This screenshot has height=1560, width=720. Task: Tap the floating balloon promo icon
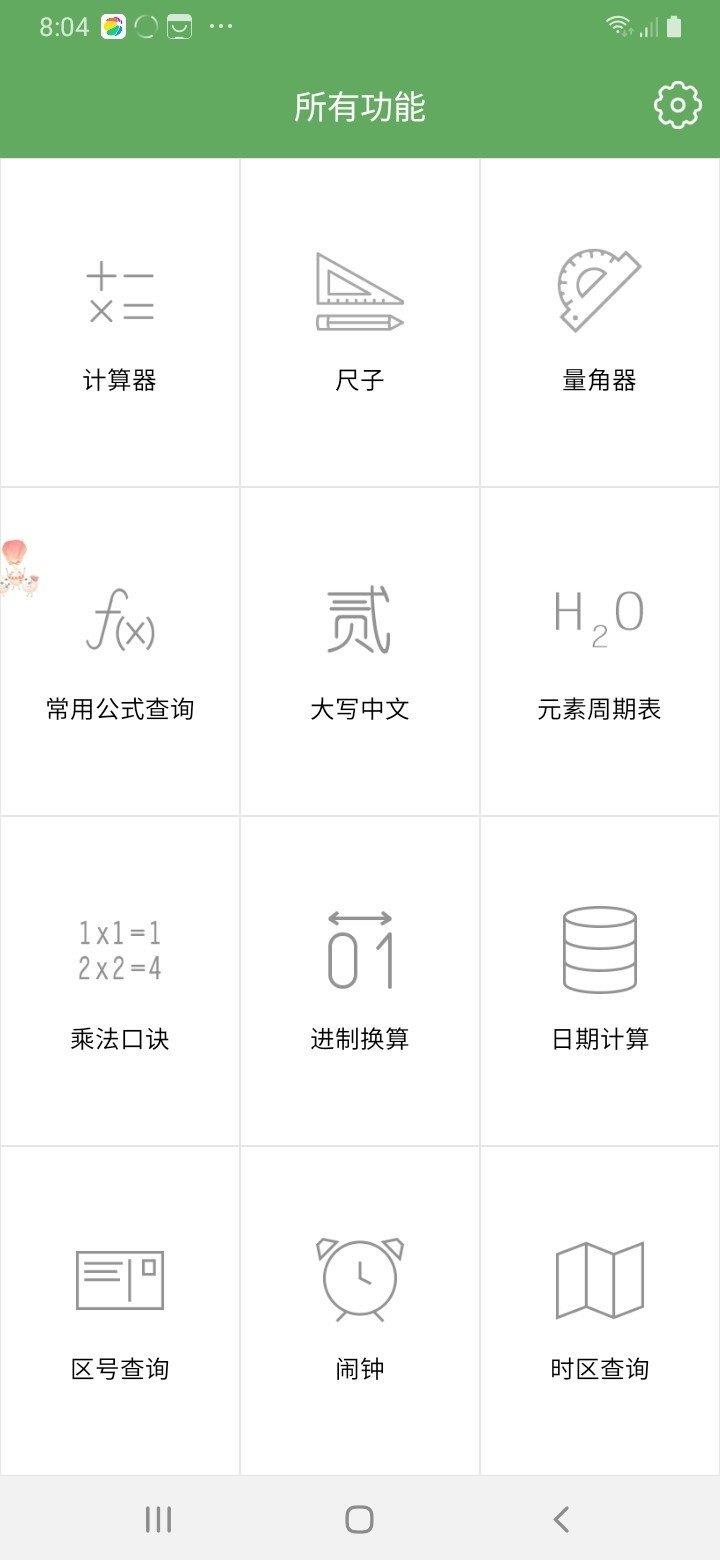click(x=16, y=568)
